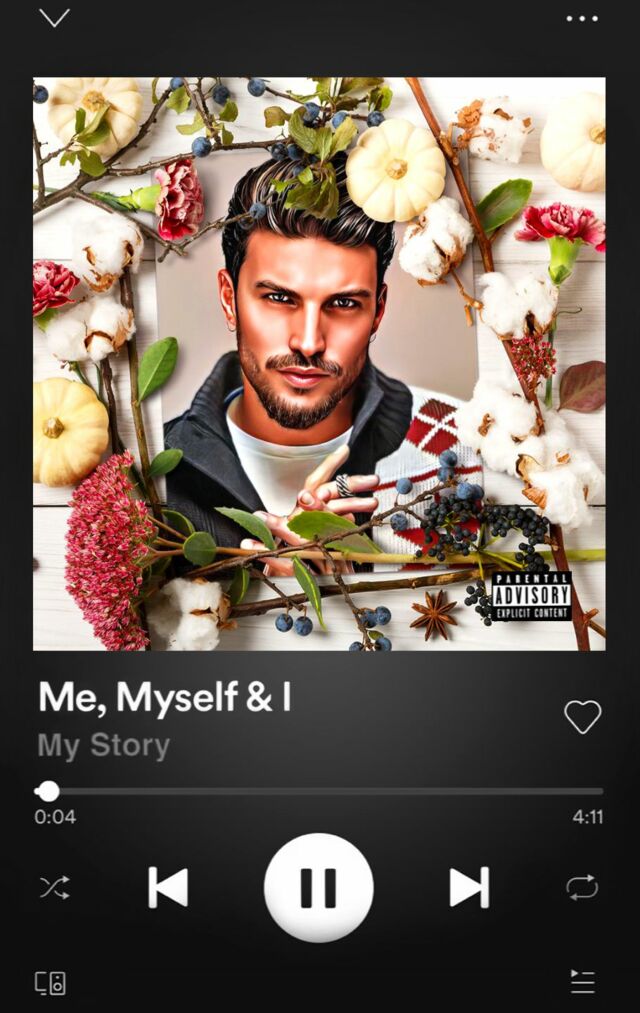The width and height of the screenshot is (640, 1013).
Task: Open the three-dot options menu
Action: point(581,18)
